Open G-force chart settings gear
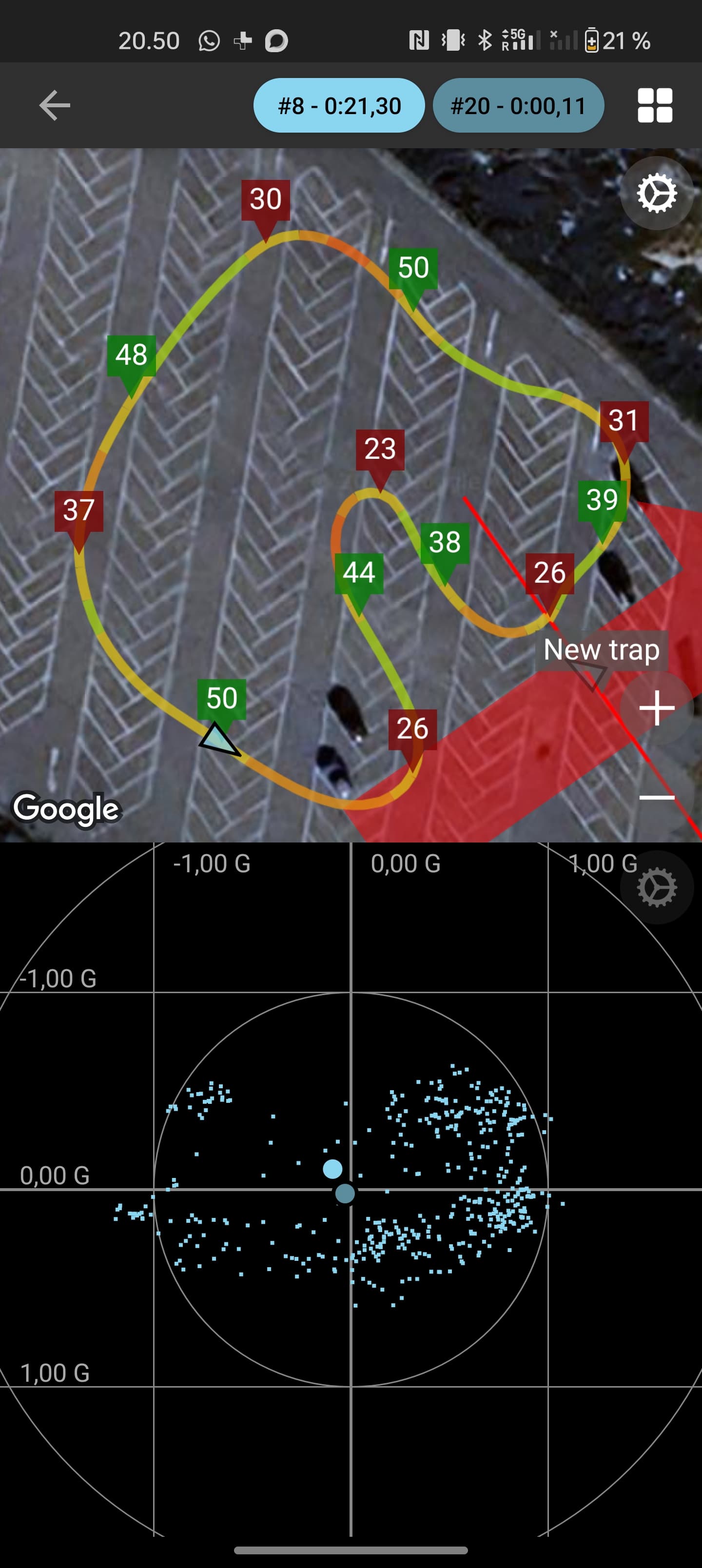The width and height of the screenshot is (702, 1568). (656, 887)
